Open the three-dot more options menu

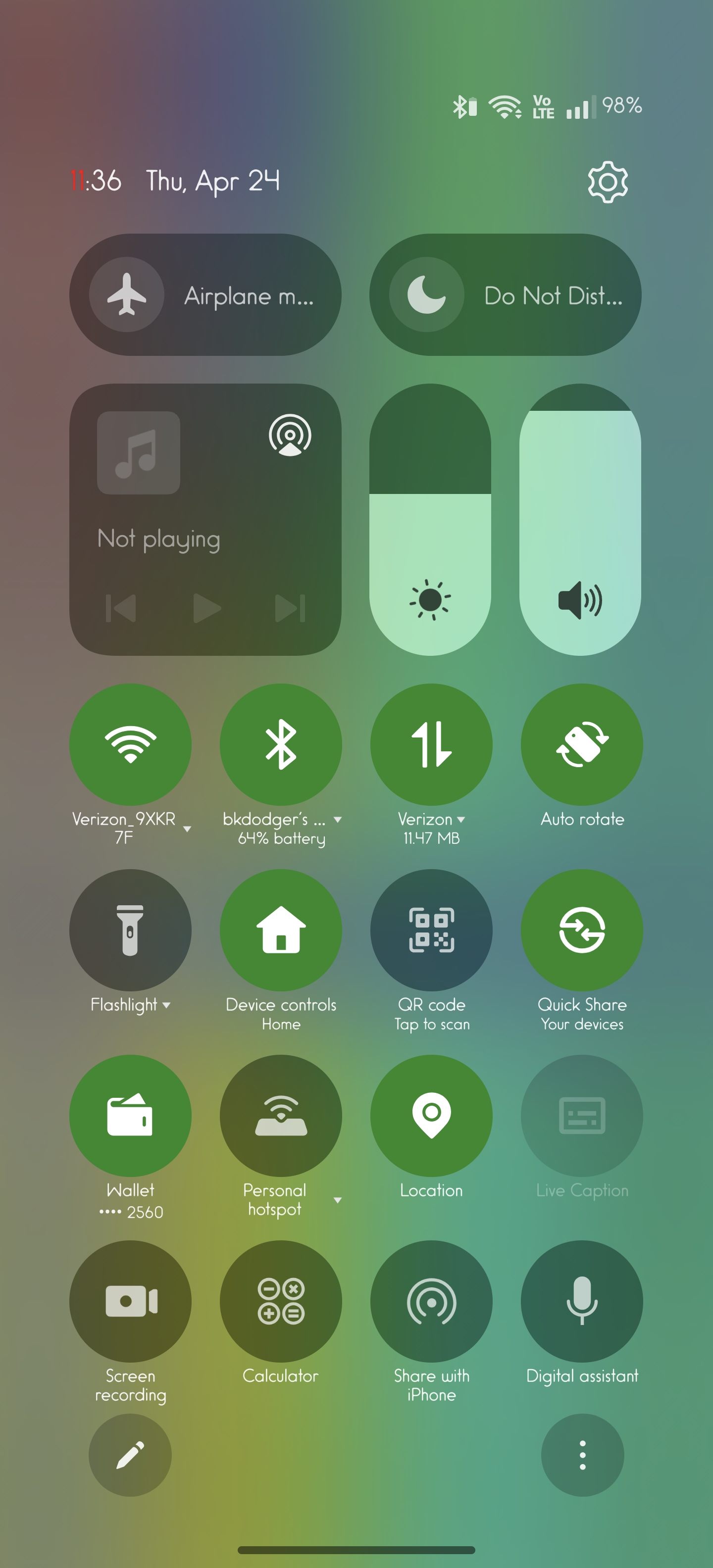(x=582, y=1455)
